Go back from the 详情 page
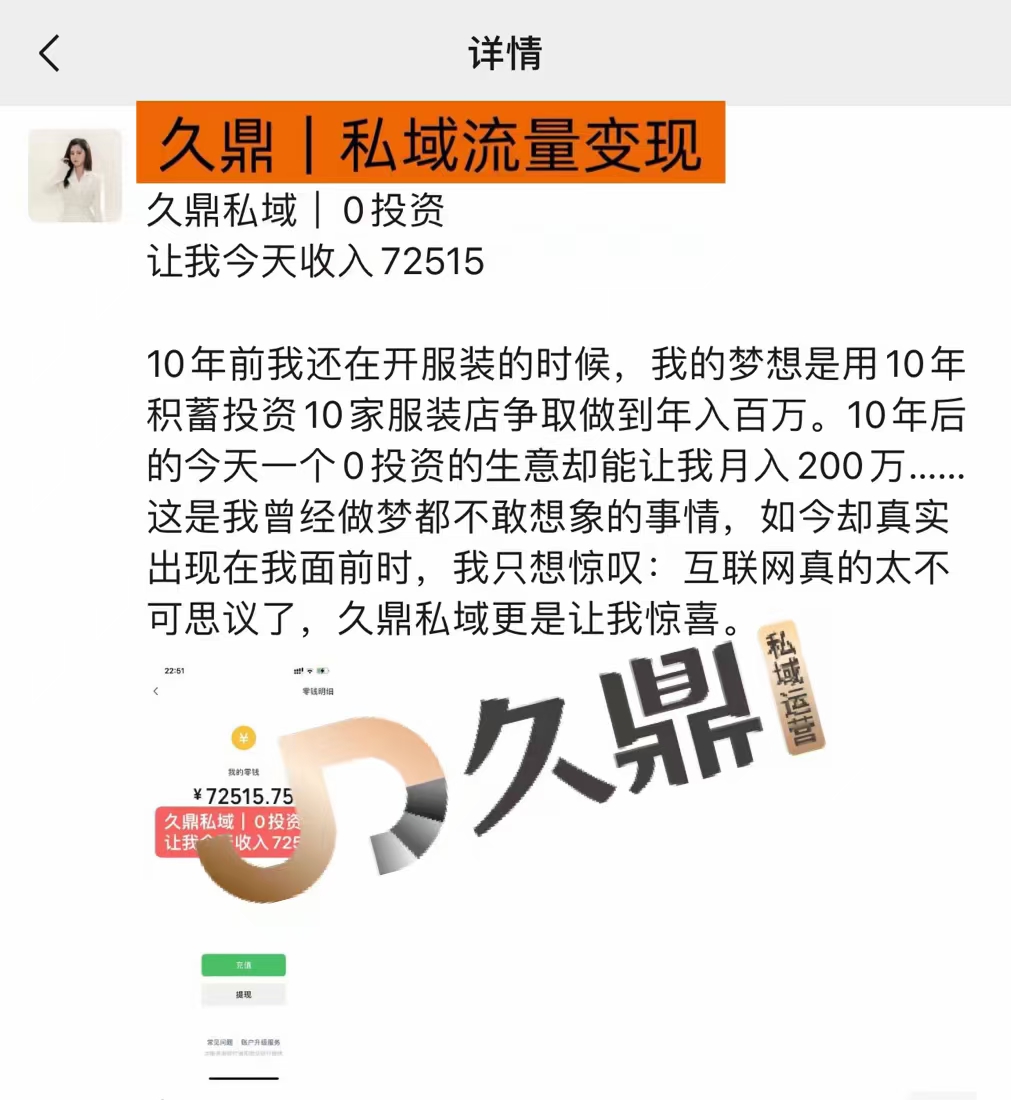This screenshot has width=1011, height=1100. (x=50, y=53)
